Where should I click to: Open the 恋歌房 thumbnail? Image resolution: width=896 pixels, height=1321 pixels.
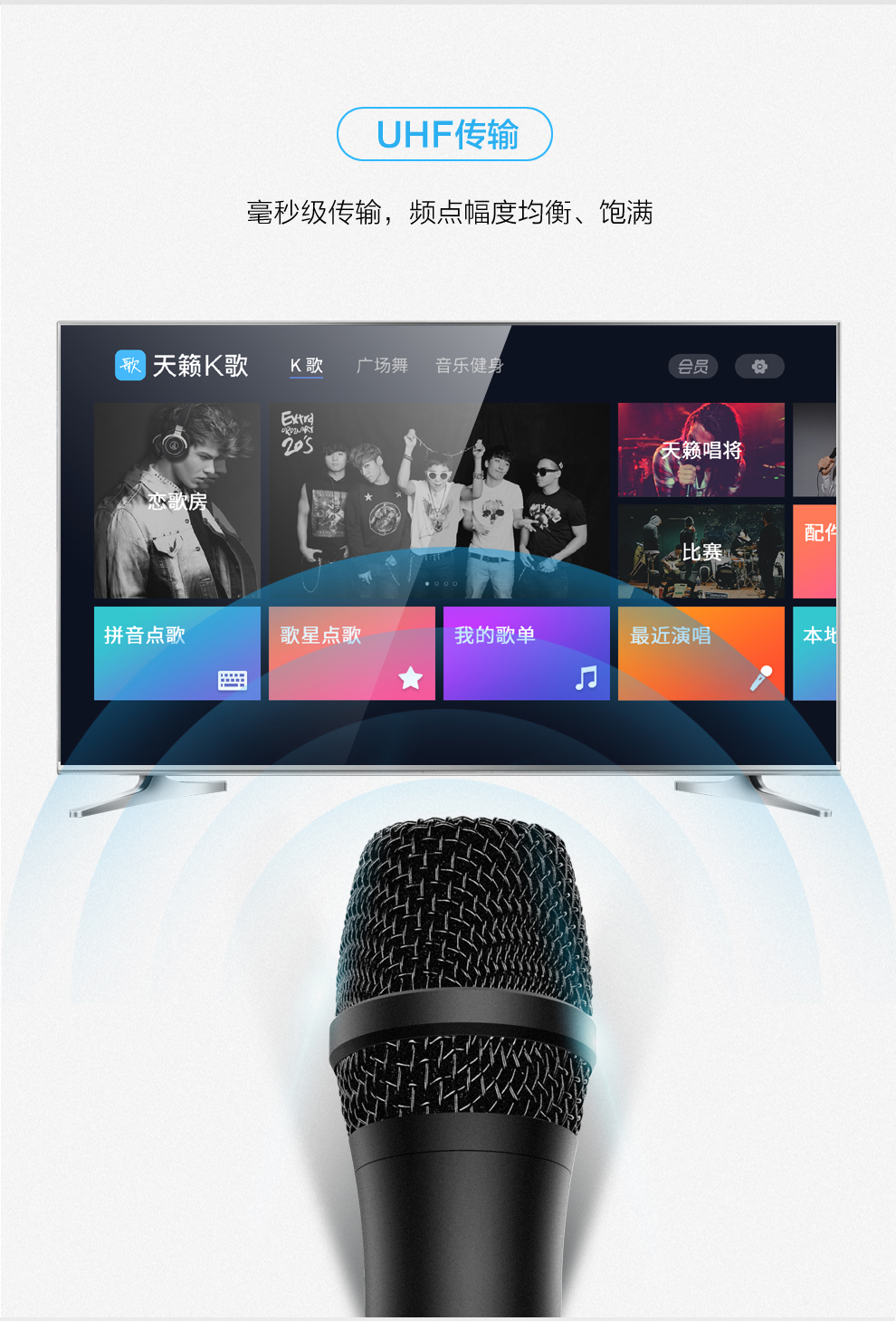[x=177, y=499]
